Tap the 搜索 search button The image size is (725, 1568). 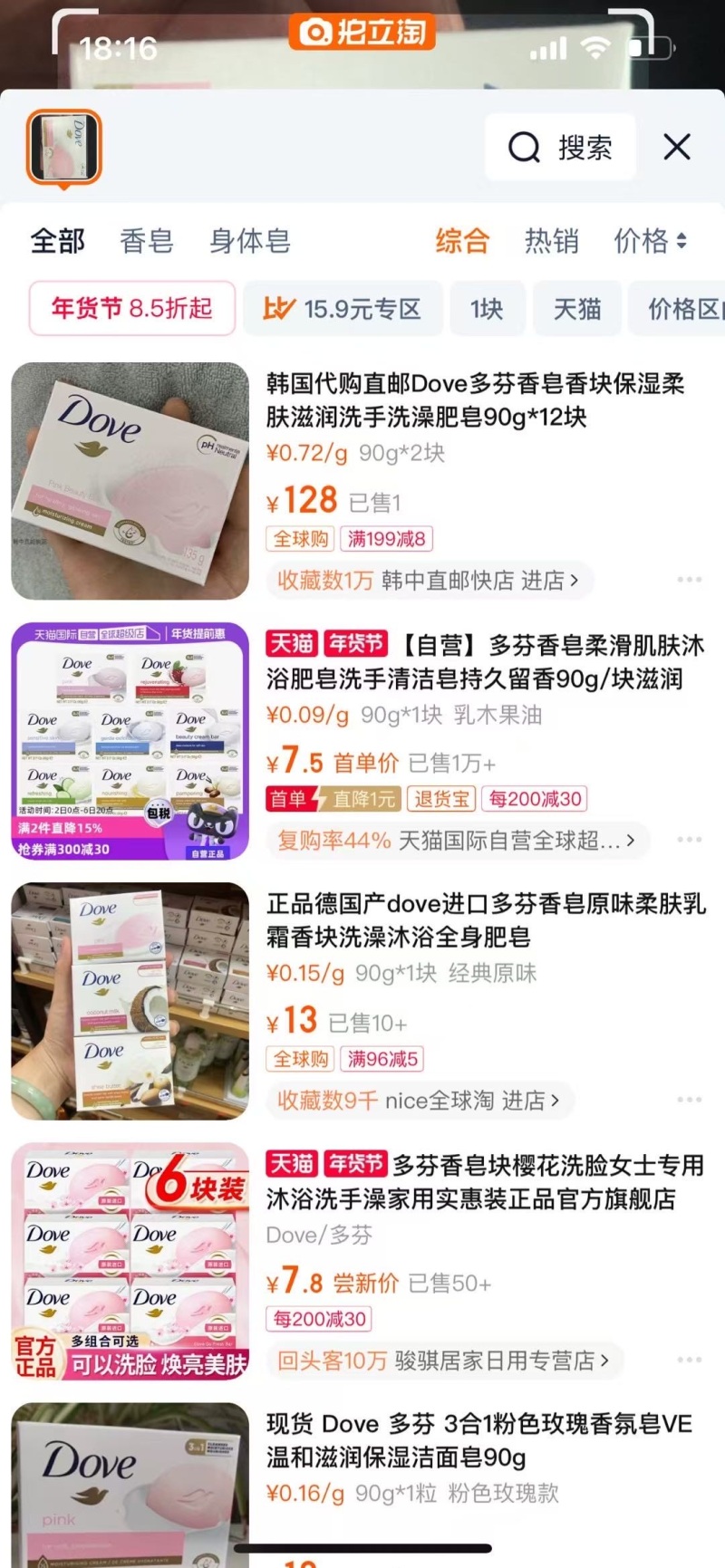point(560,147)
